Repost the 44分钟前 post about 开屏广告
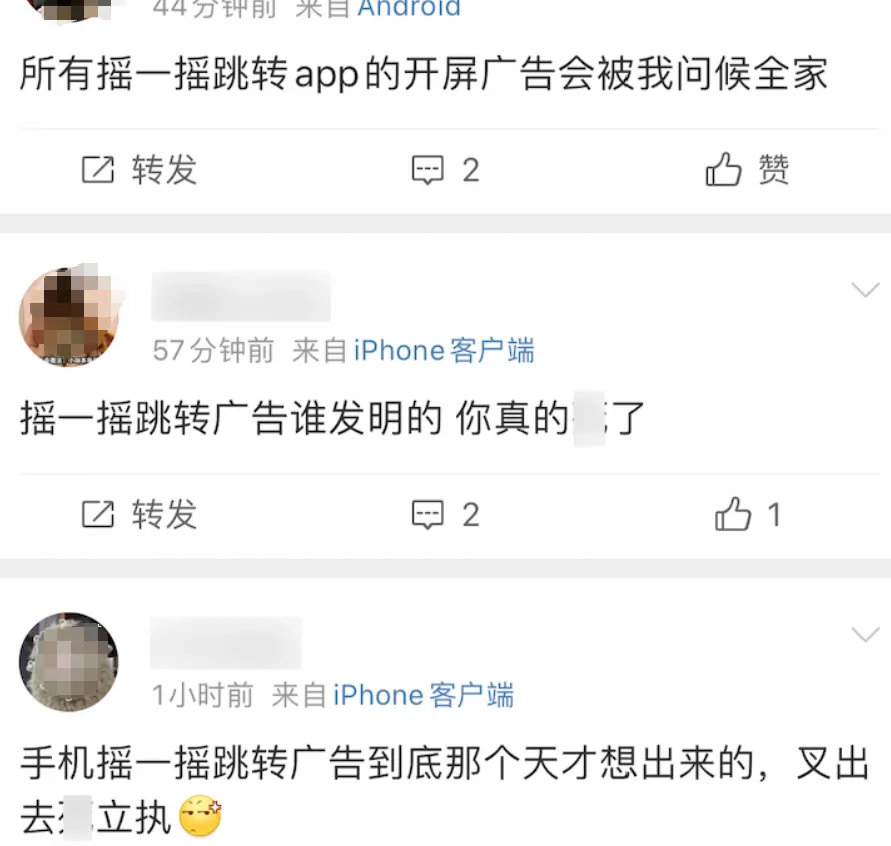Viewport: 891px width, 846px height. click(138, 170)
